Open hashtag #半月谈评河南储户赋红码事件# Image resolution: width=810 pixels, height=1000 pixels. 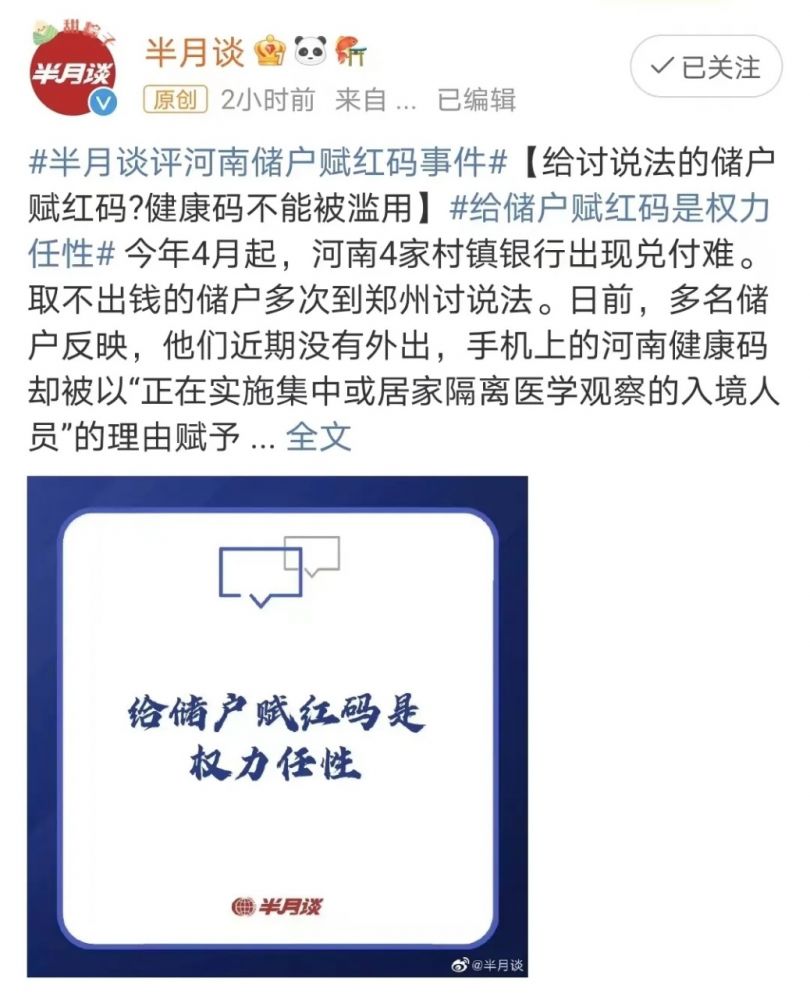tap(270, 161)
